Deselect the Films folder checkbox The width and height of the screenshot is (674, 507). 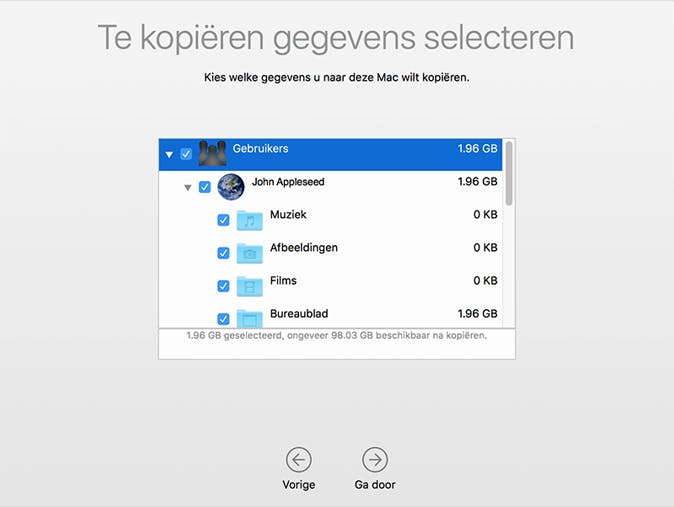[x=223, y=286]
